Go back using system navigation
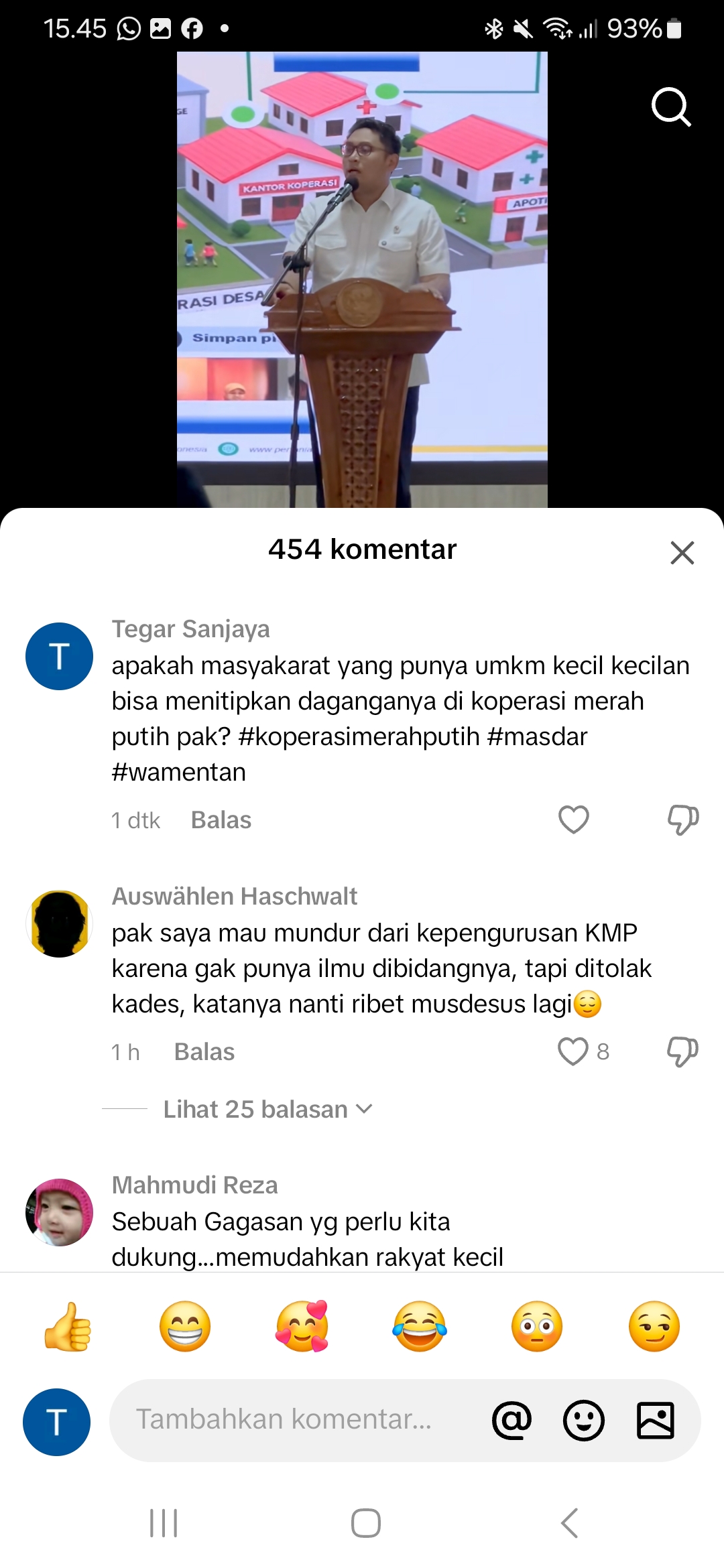724x1568 pixels. coord(569,1523)
